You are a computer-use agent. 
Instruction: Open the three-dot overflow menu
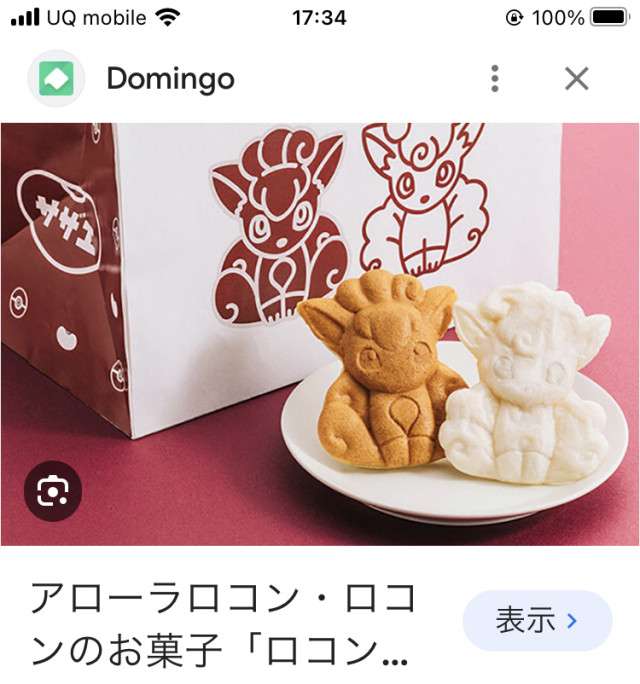(494, 79)
